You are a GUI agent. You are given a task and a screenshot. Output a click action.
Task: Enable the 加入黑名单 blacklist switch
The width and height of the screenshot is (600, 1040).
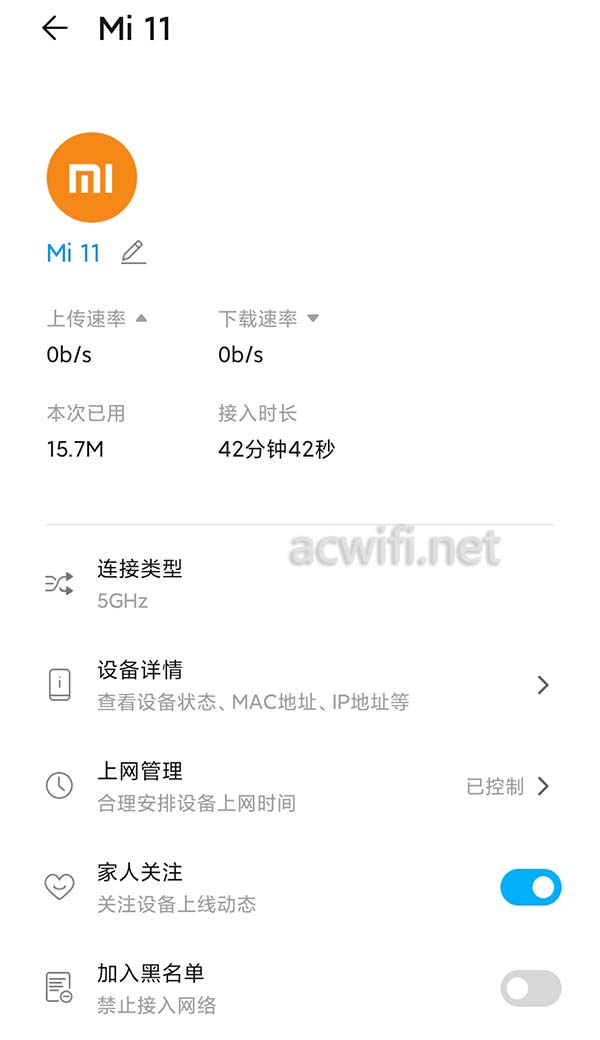point(530,988)
